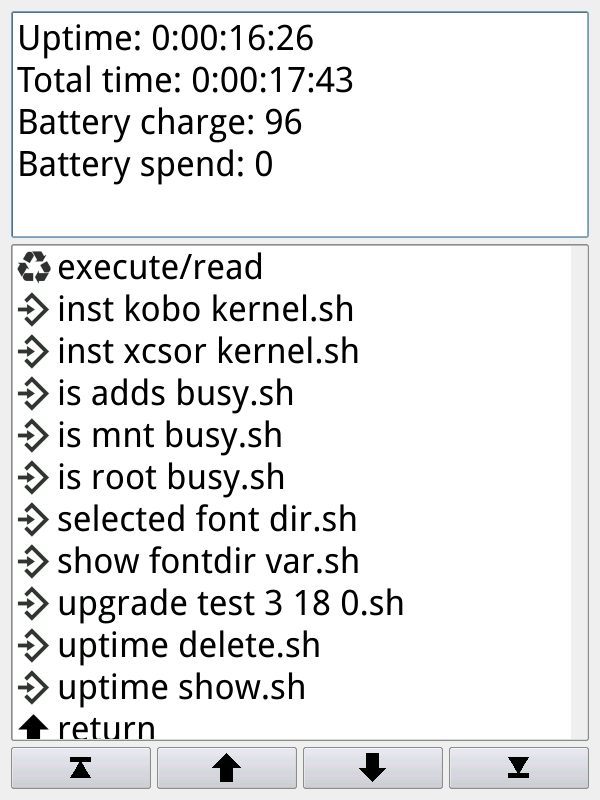Run selected font dir.sh
The width and height of the screenshot is (600, 800).
(206, 519)
